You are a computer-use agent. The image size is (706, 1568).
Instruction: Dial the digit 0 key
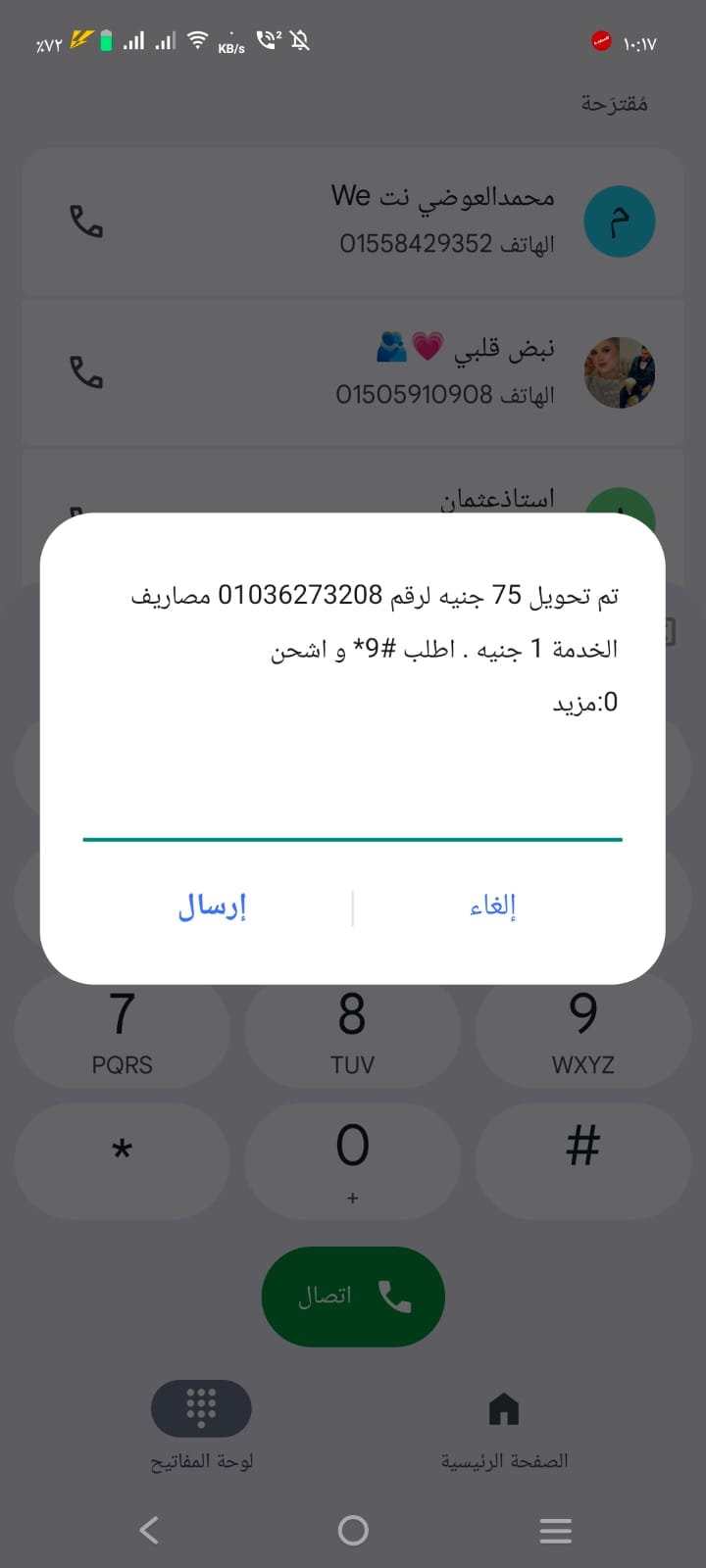pos(352,1158)
